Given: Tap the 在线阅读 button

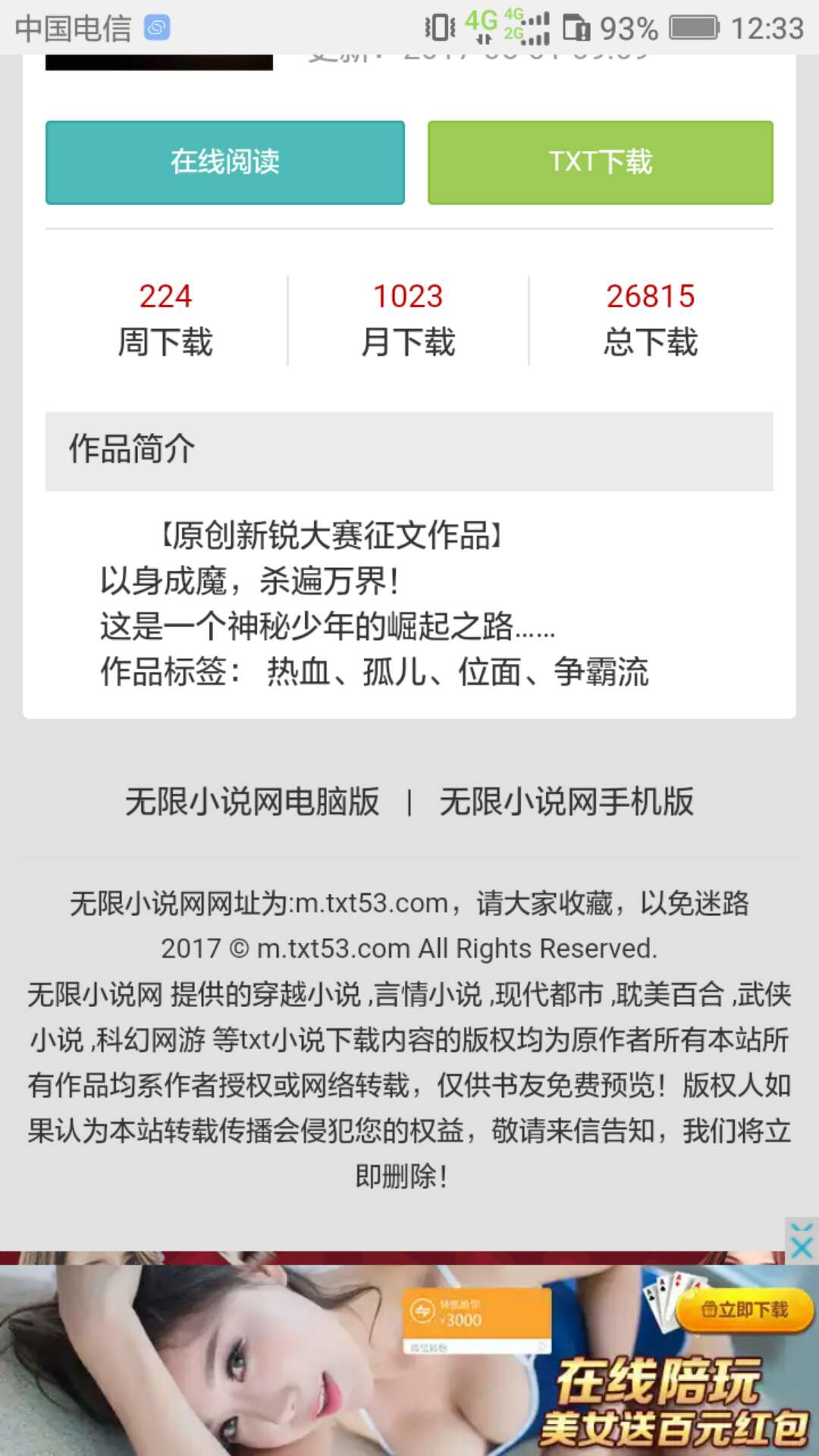Looking at the screenshot, I should click(x=224, y=162).
